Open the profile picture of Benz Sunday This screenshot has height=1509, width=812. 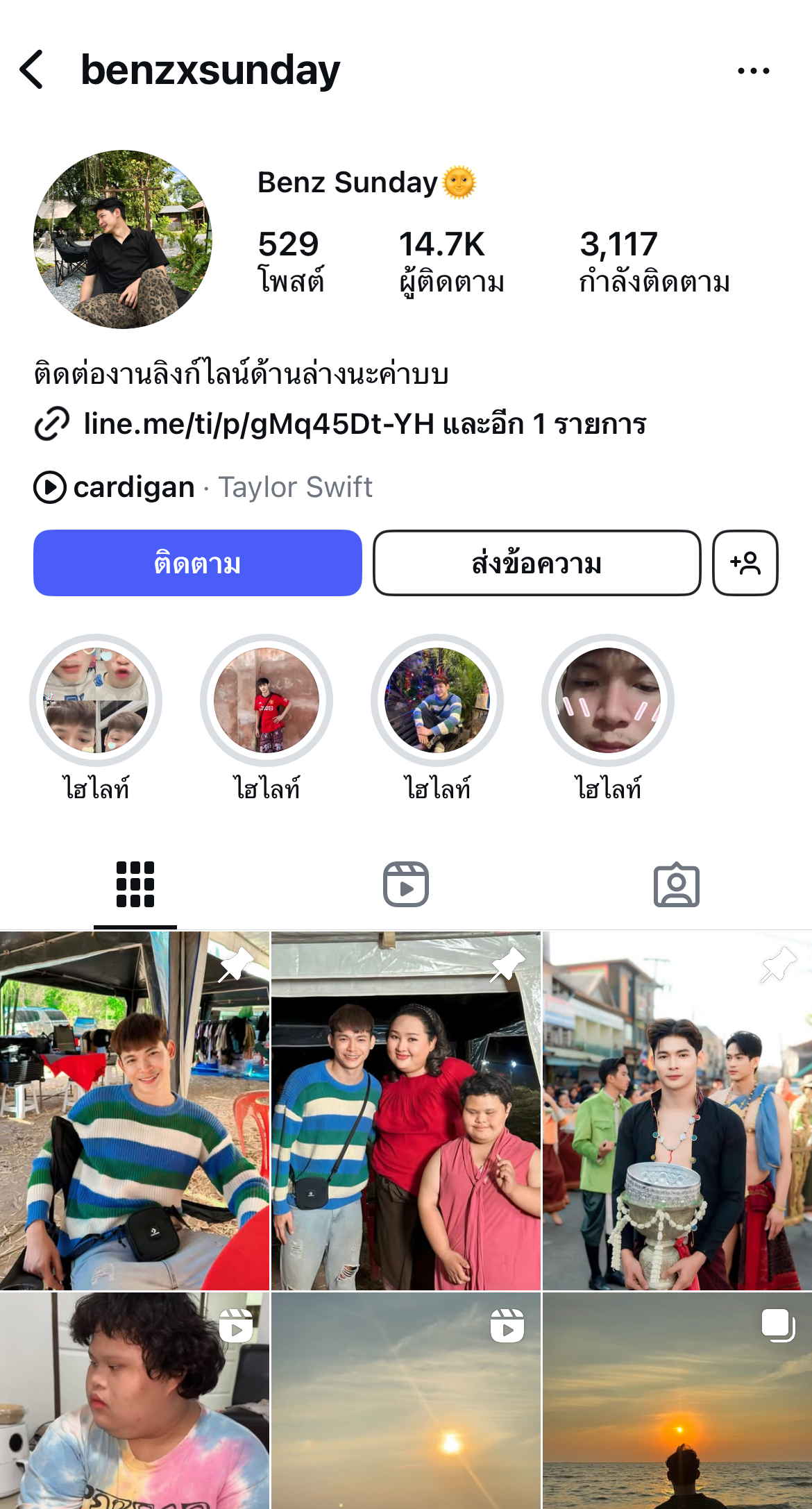tap(123, 239)
